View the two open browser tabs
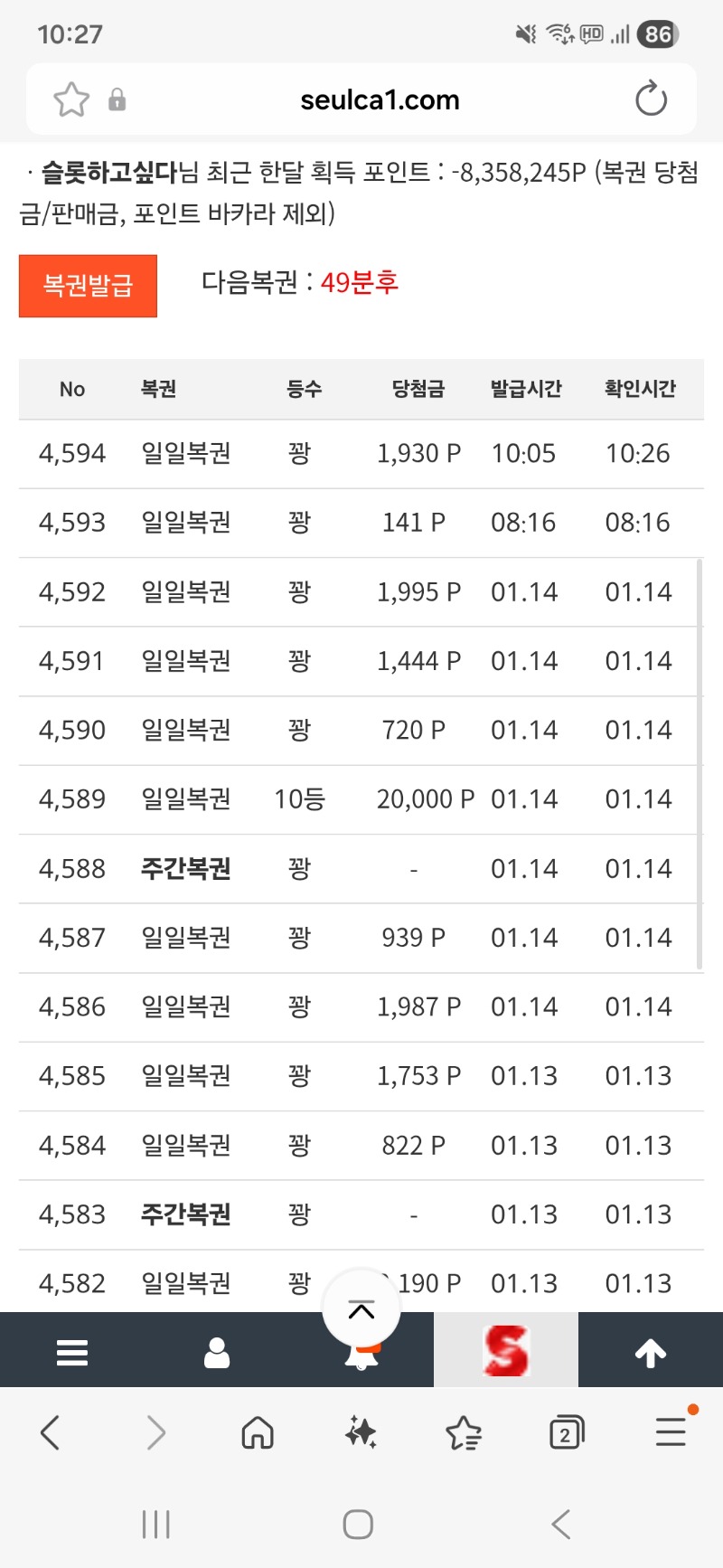The width and height of the screenshot is (723, 1568). coord(567,1432)
